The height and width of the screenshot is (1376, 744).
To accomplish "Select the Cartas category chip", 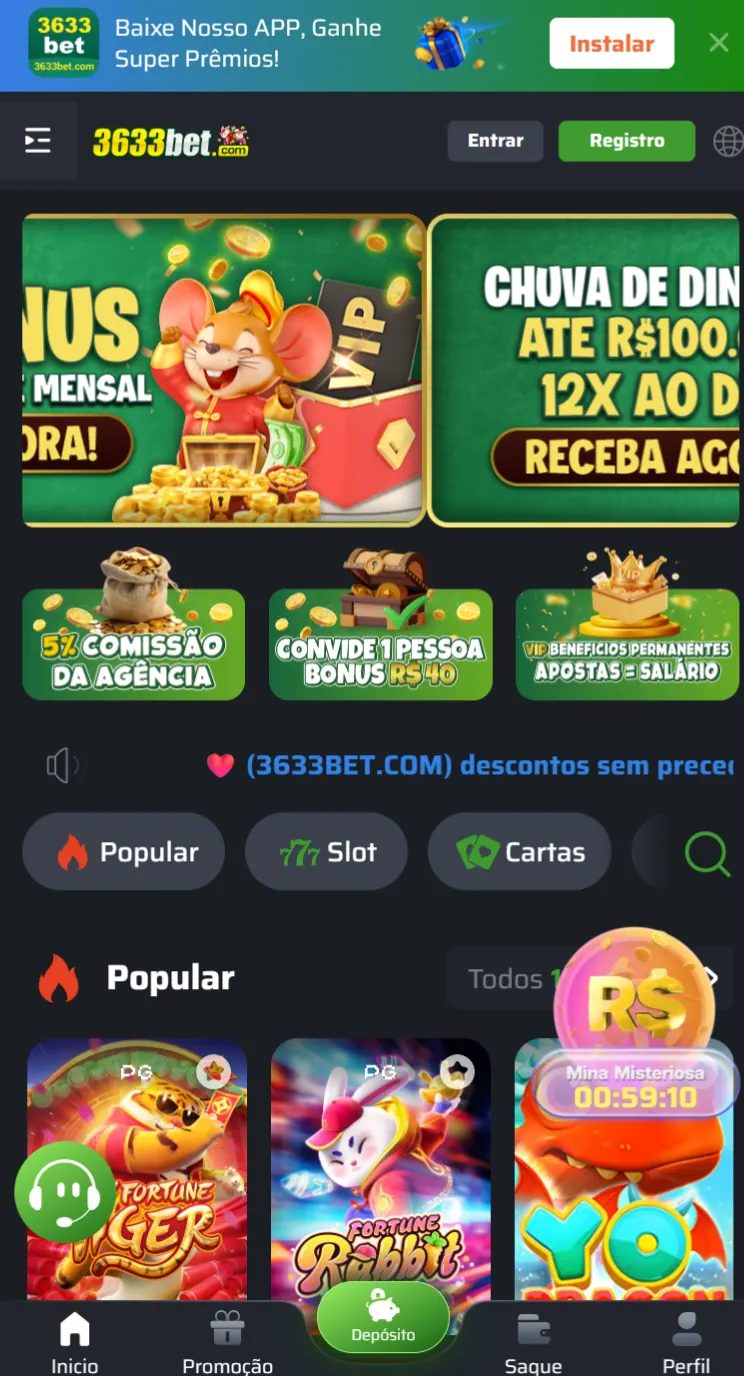I will coord(519,852).
